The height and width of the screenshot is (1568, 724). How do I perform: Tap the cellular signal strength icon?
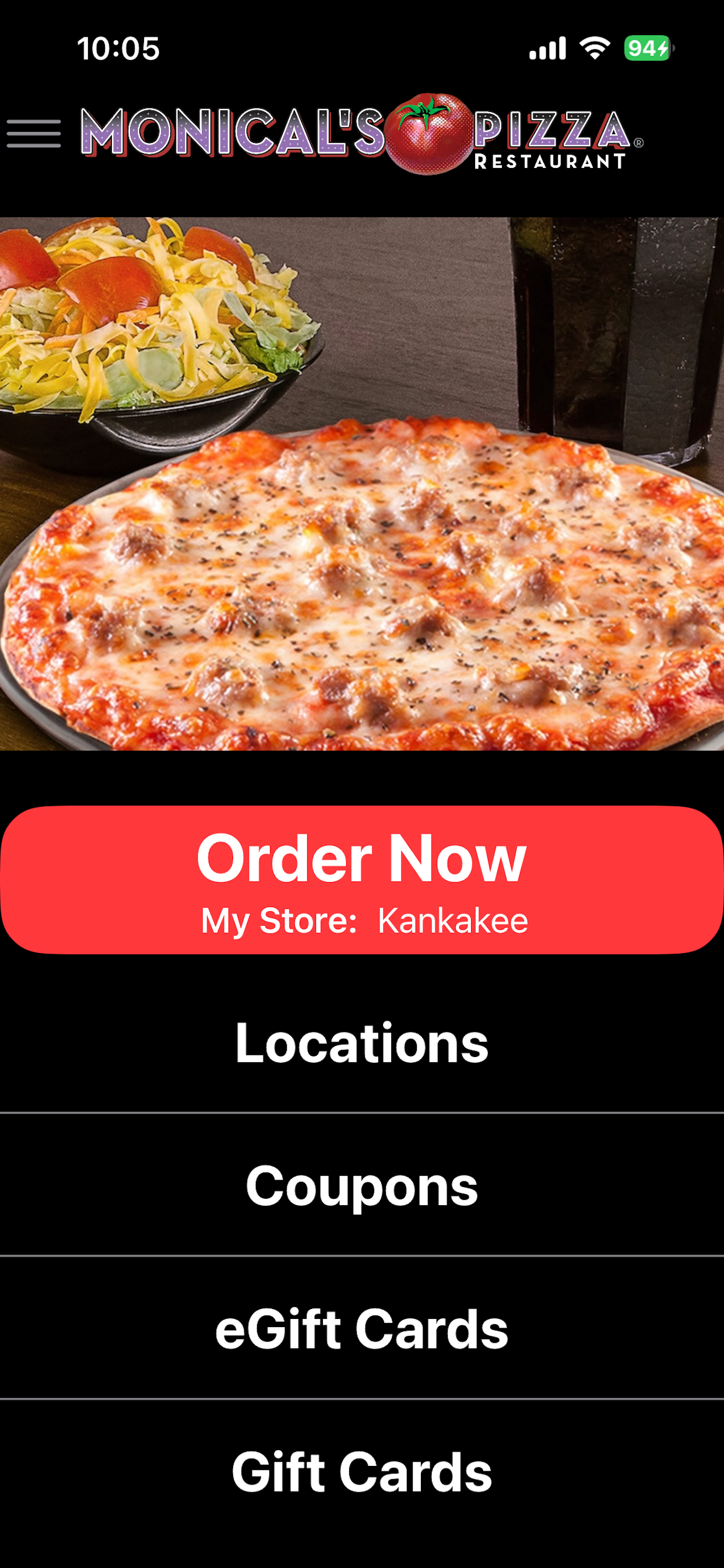pyautogui.click(x=547, y=47)
